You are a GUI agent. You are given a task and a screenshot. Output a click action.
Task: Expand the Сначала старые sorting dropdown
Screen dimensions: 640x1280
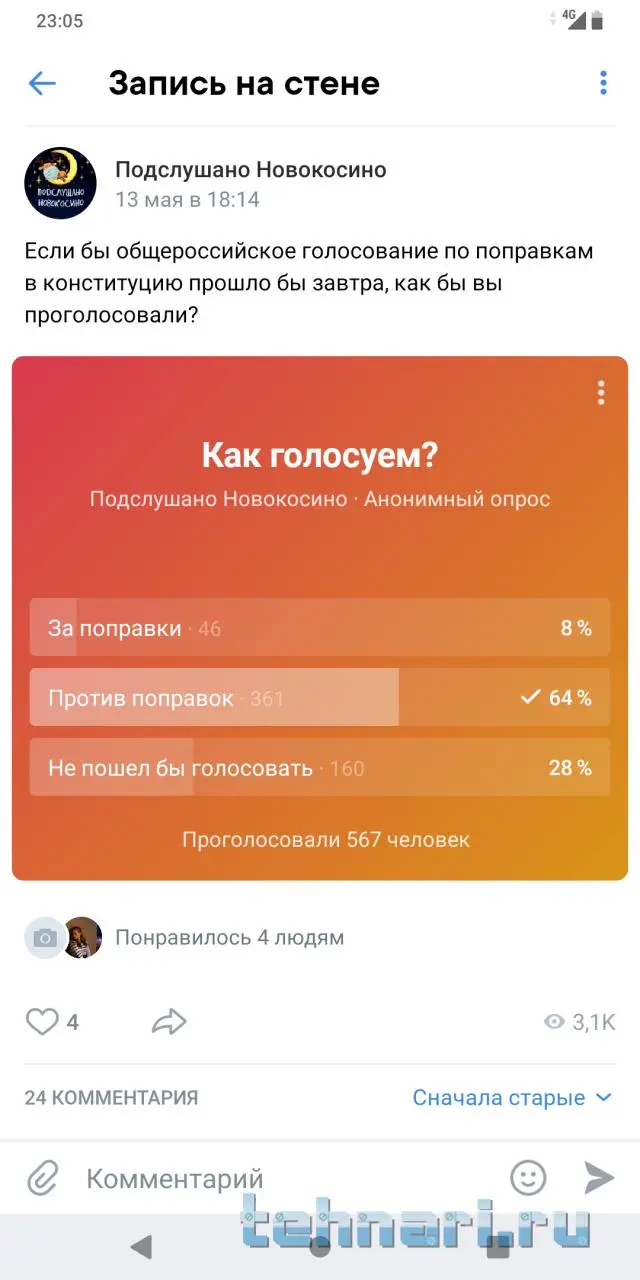[x=512, y=1098]
